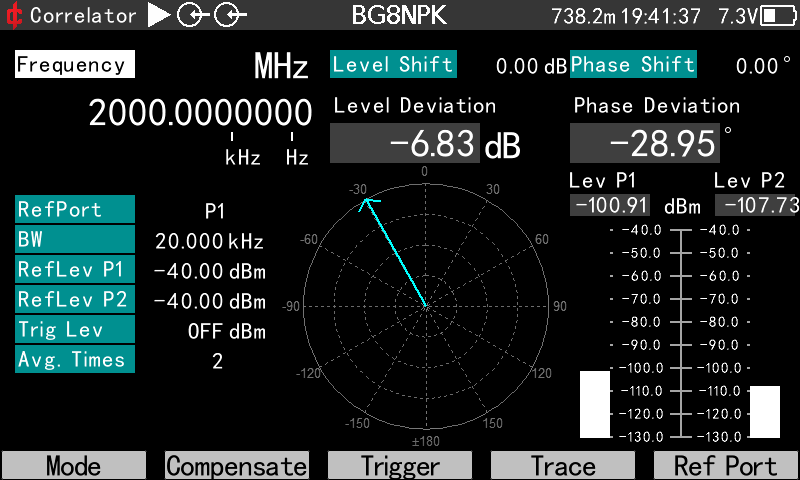Viewport: 800px width, 480px height.
Task: Select the RefLev P1 setting
Action: (x=75, y=269)
